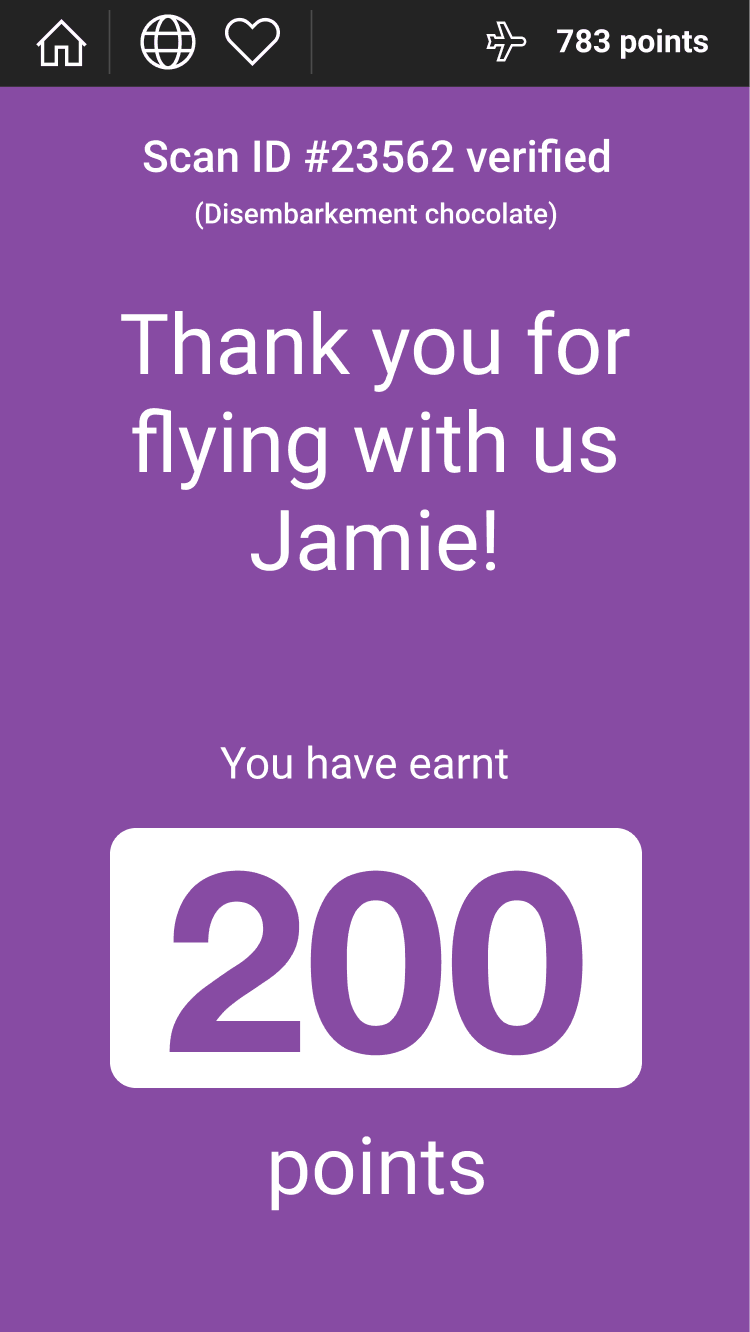Open the globe icon for language options
This screenshot has width=750, height=1332.
click(166, 43)
